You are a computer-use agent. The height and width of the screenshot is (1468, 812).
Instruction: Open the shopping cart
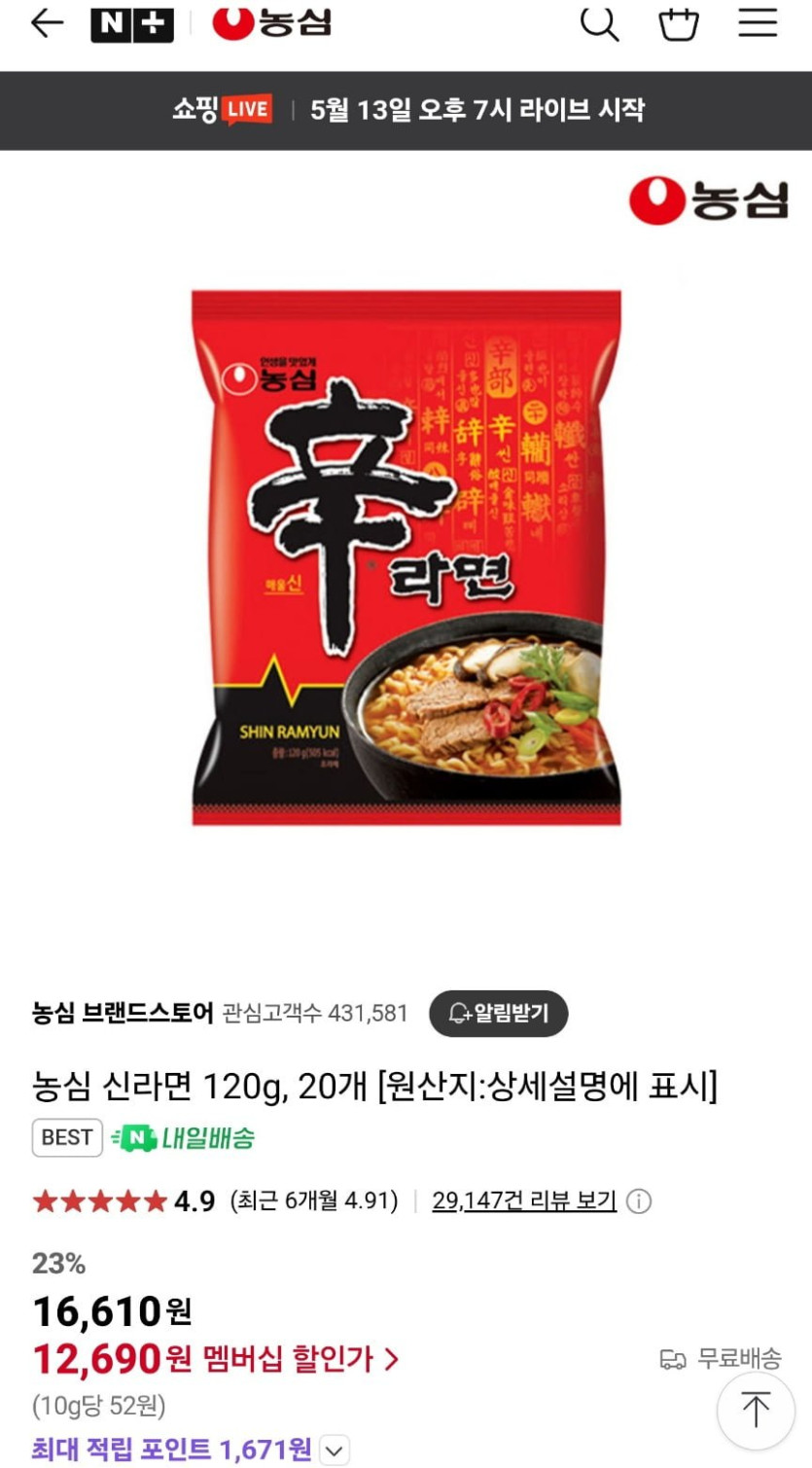[x=679, y=23]
